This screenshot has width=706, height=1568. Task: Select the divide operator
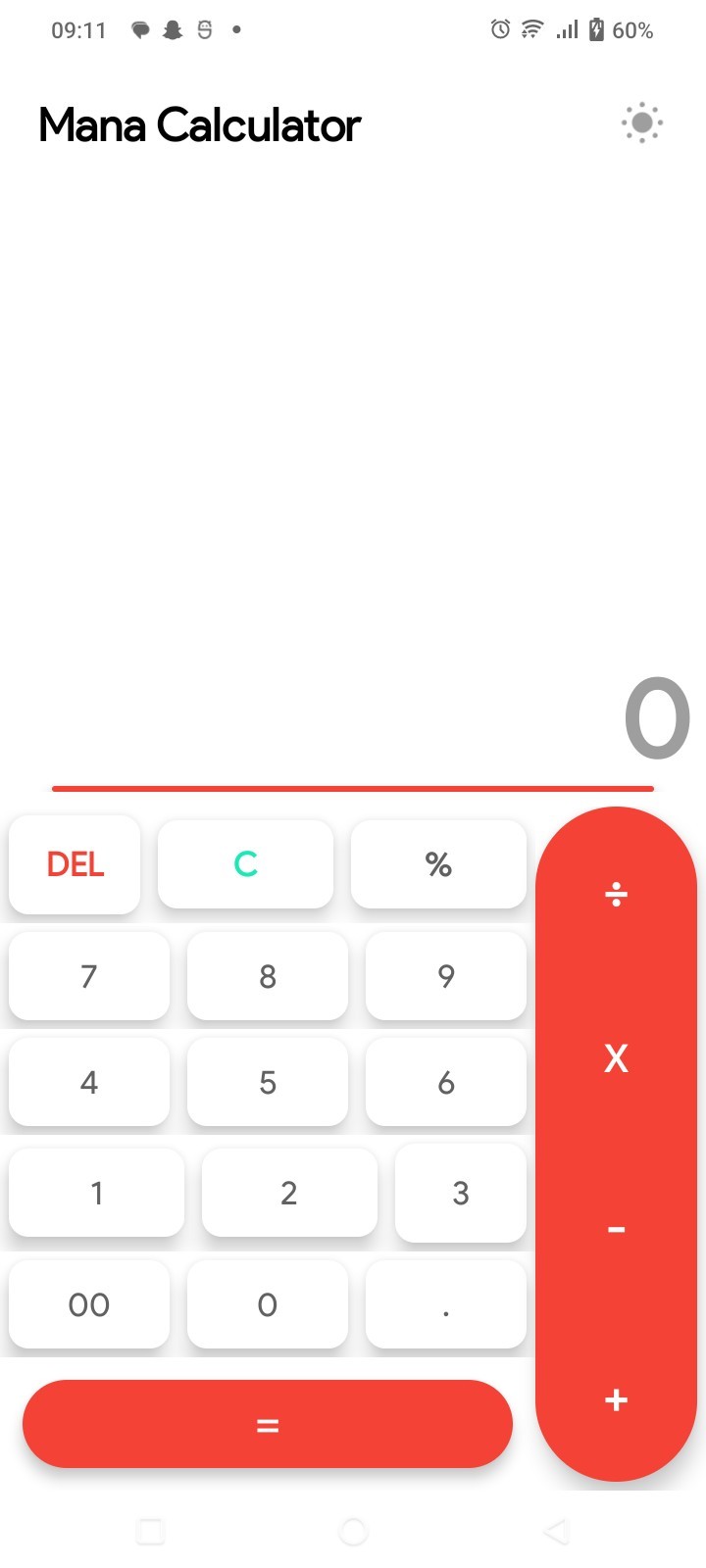[x=616, y=894]
